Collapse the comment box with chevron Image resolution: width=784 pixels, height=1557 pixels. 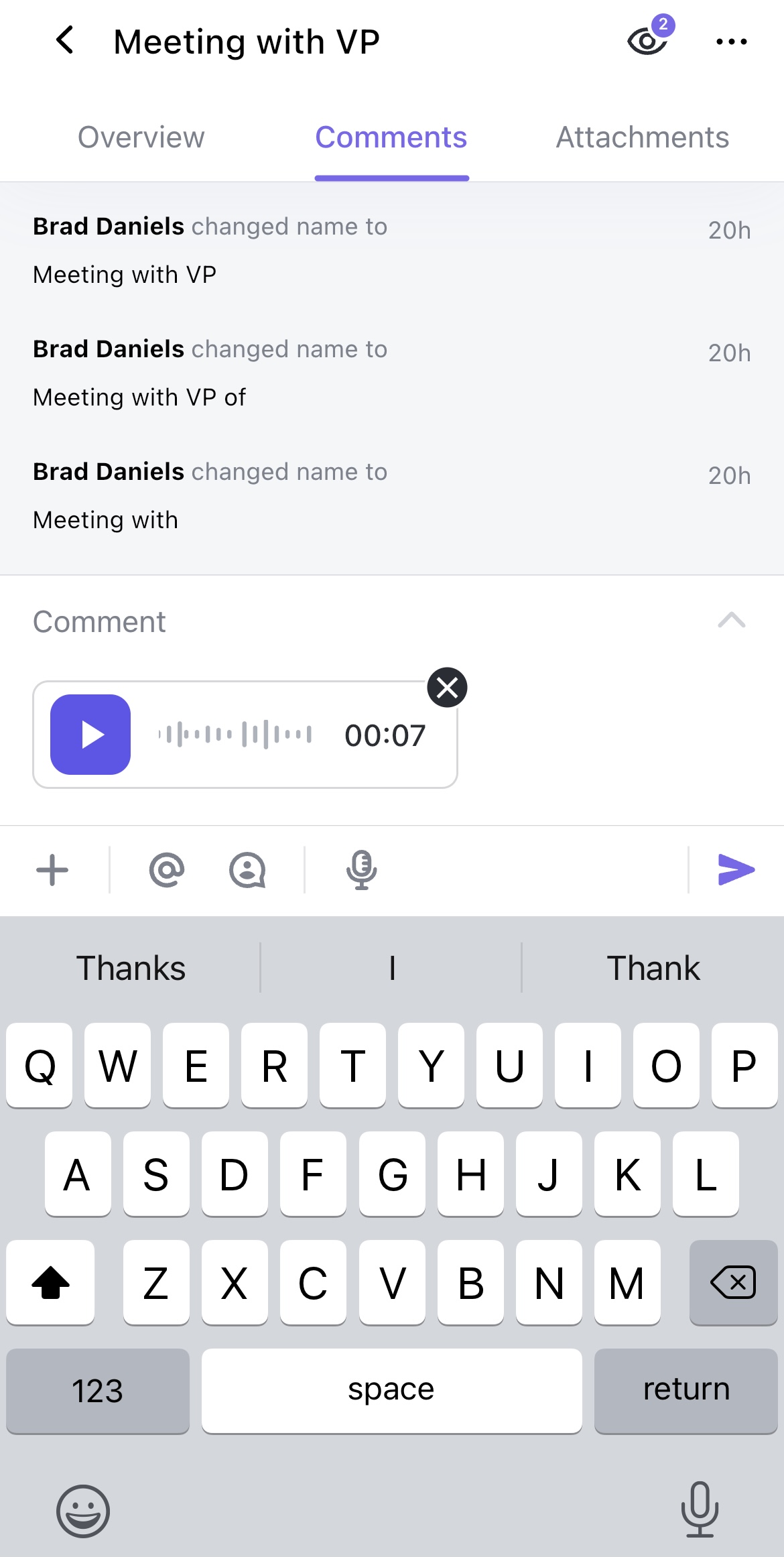pos(731,621)
